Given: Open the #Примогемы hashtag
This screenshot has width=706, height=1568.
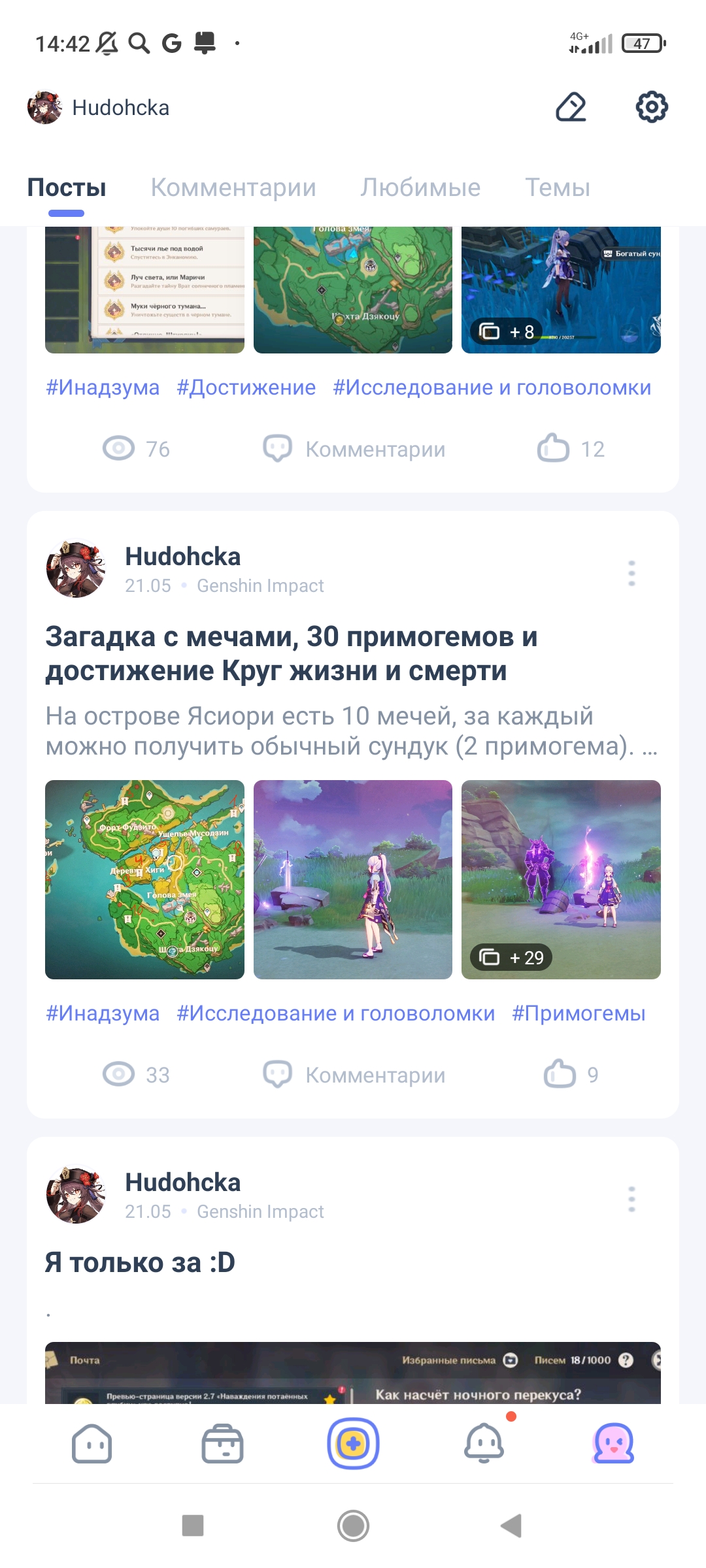Looking at the screenshot, I should (579, 1013).
